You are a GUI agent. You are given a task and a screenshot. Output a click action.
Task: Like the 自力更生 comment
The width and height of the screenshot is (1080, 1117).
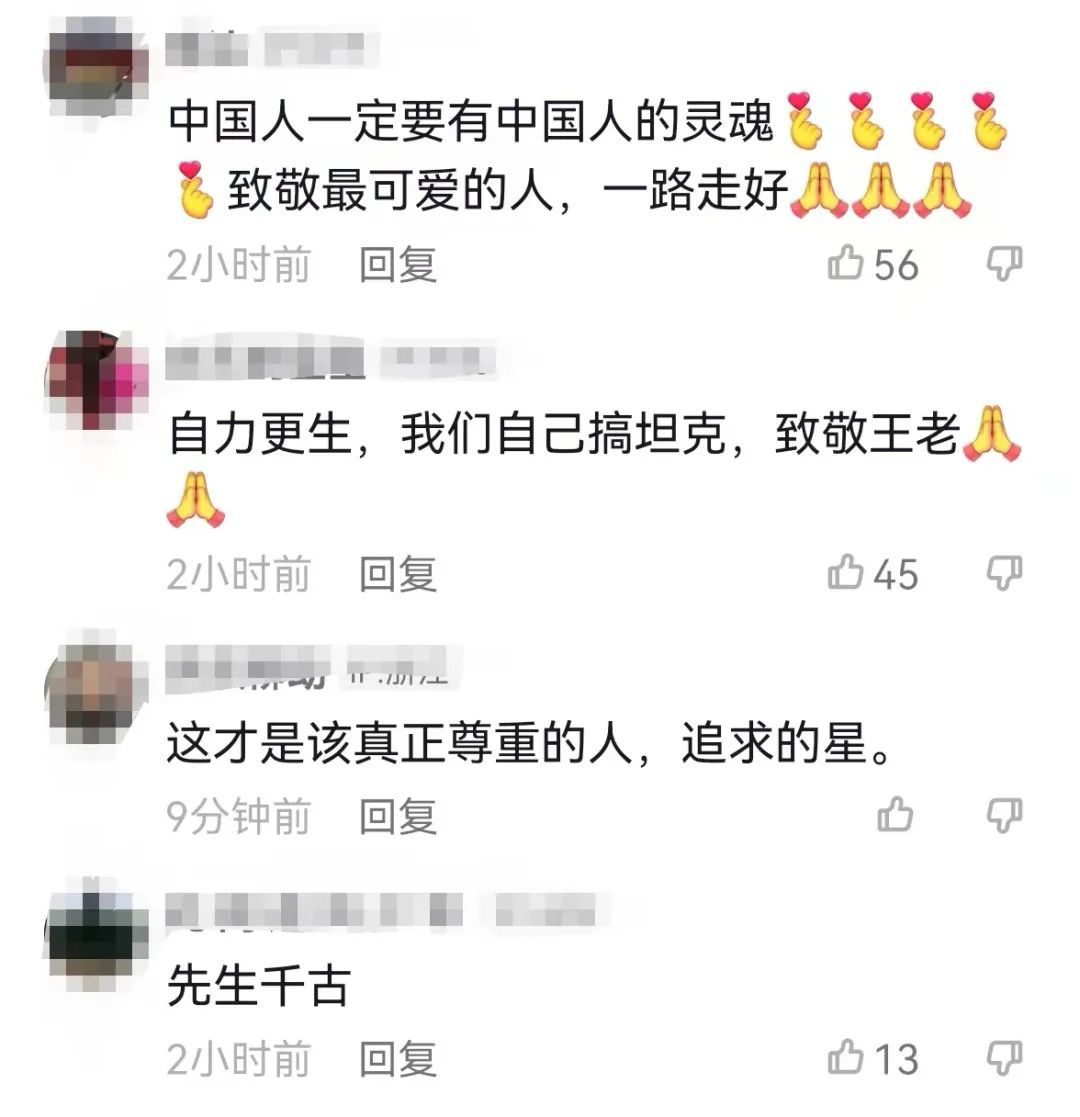pos(846,574)
